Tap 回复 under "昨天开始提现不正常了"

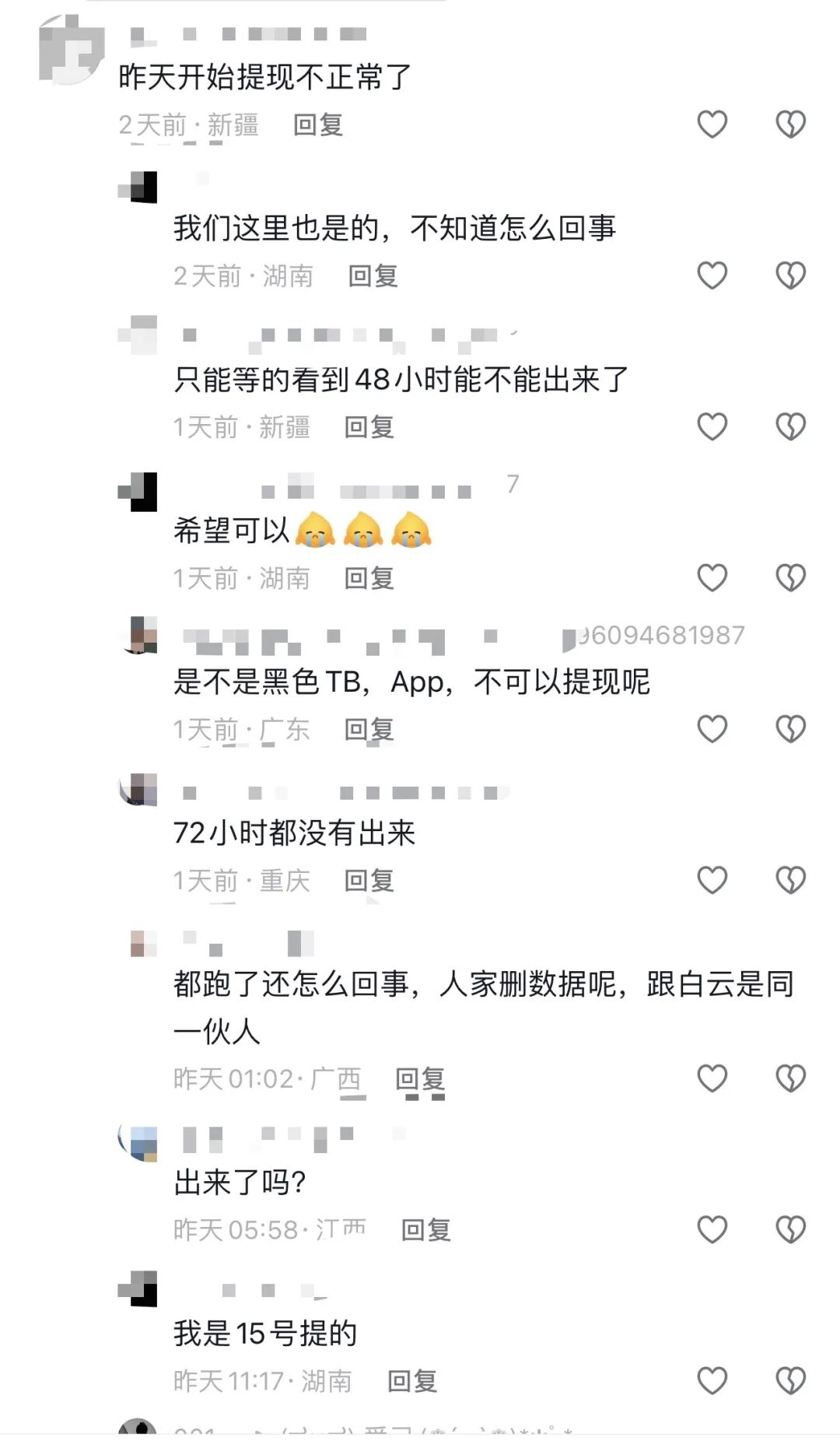point(319,124)
